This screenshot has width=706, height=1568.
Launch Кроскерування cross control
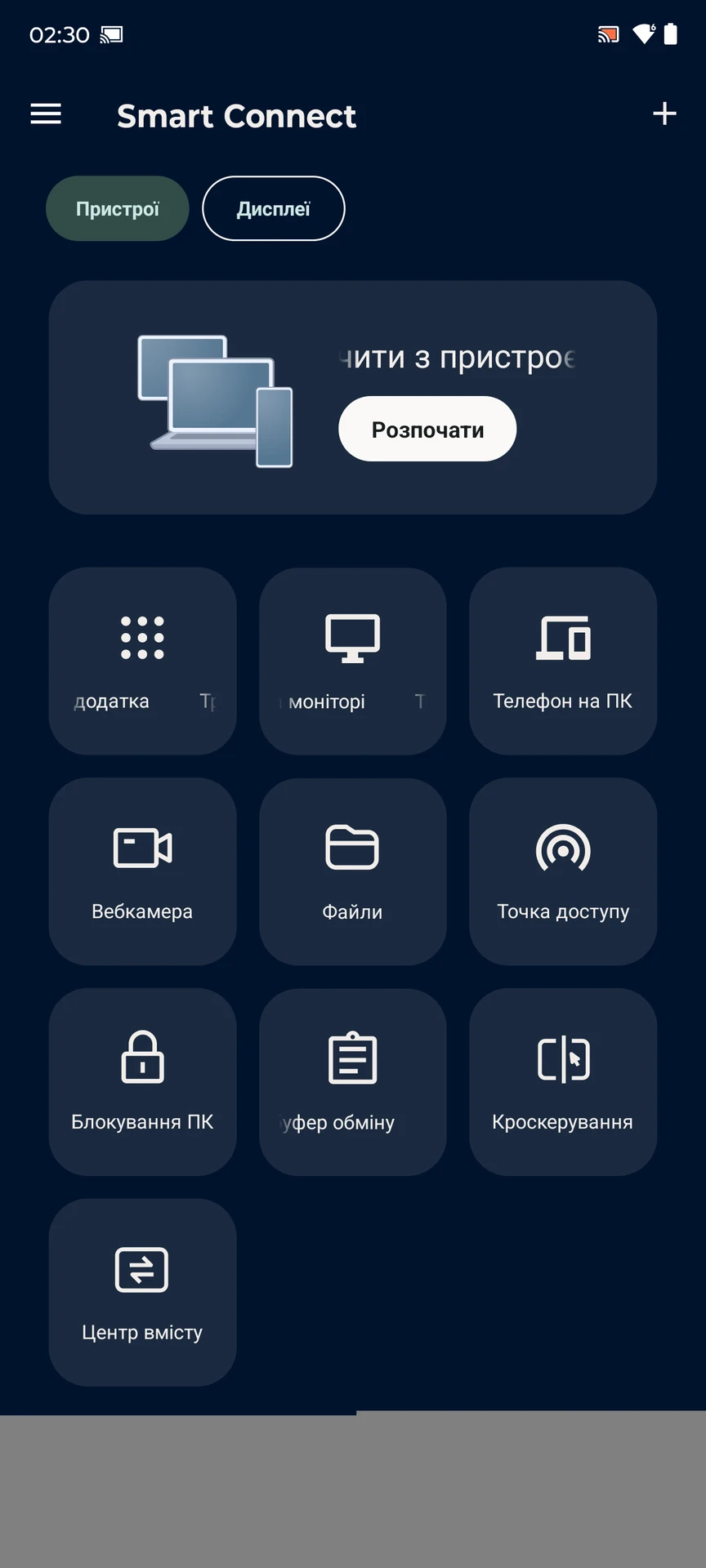coord(563,1082)
